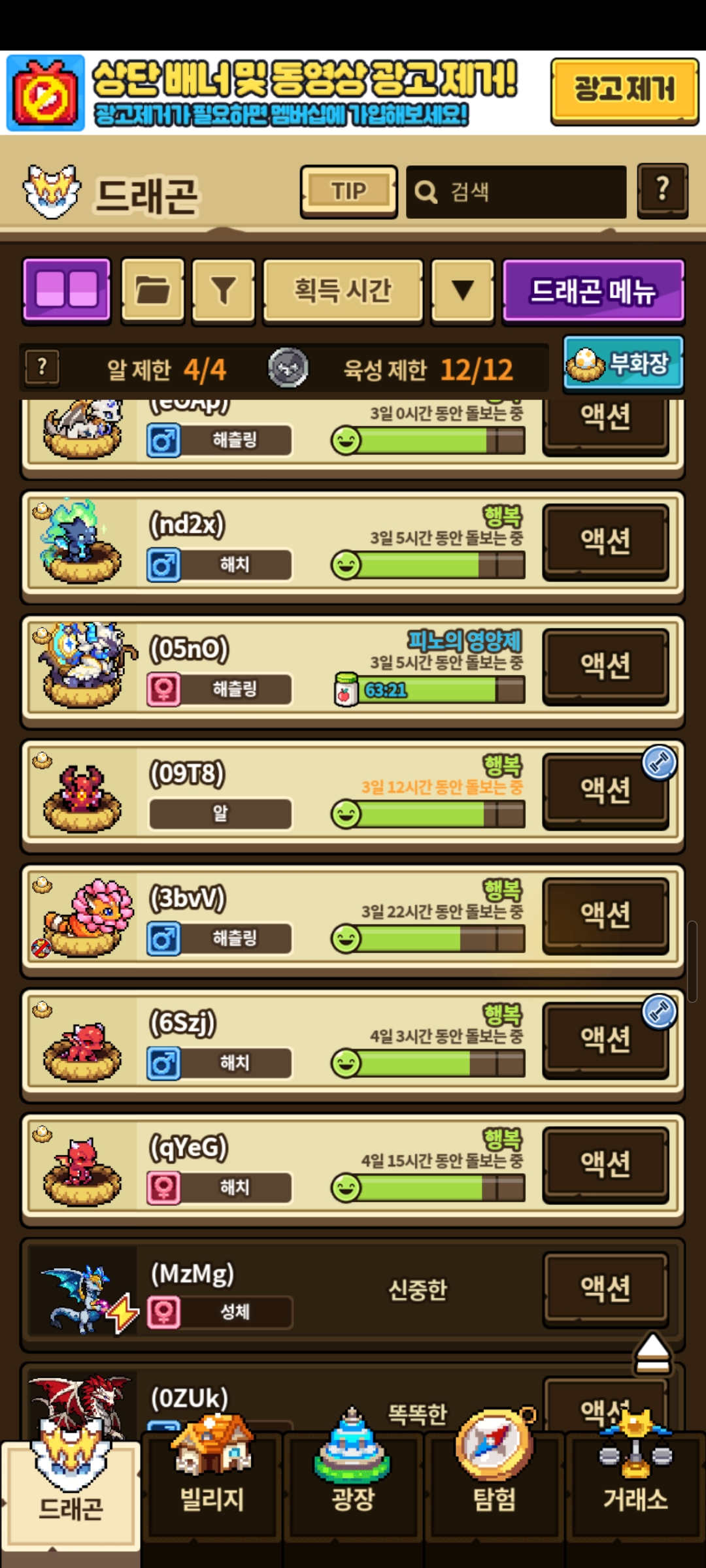Tap 액션 for dragon (3bvV)
Viewport: 706px width, 1568px height.
605,915
